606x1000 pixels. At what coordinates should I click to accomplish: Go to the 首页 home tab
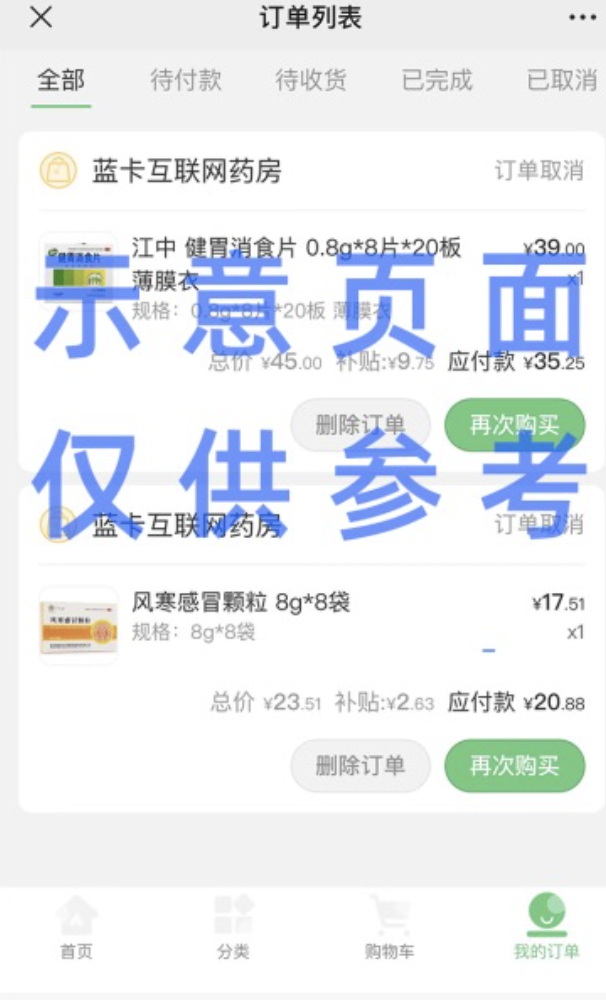click(x=76, y=930)
